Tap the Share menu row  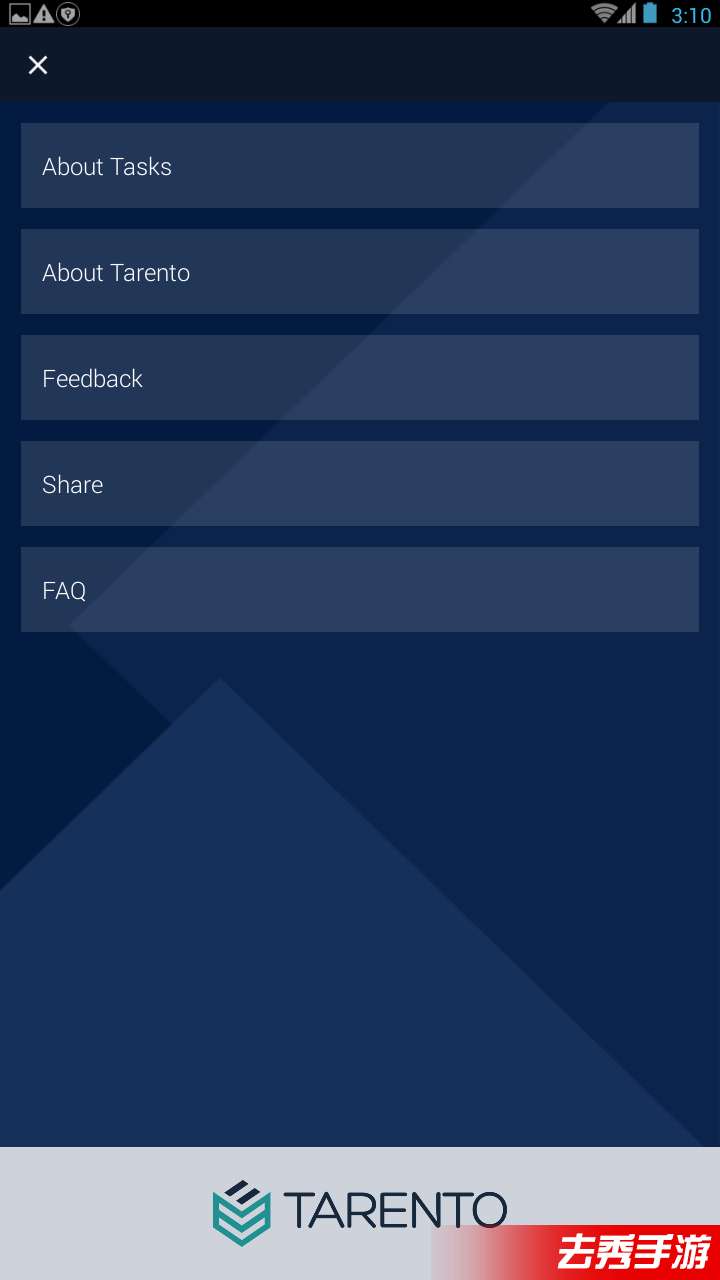(359, 484)
